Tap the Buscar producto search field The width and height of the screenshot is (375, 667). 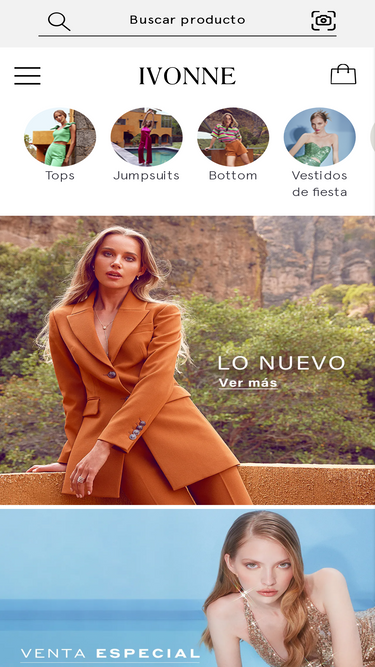point(187,20)
